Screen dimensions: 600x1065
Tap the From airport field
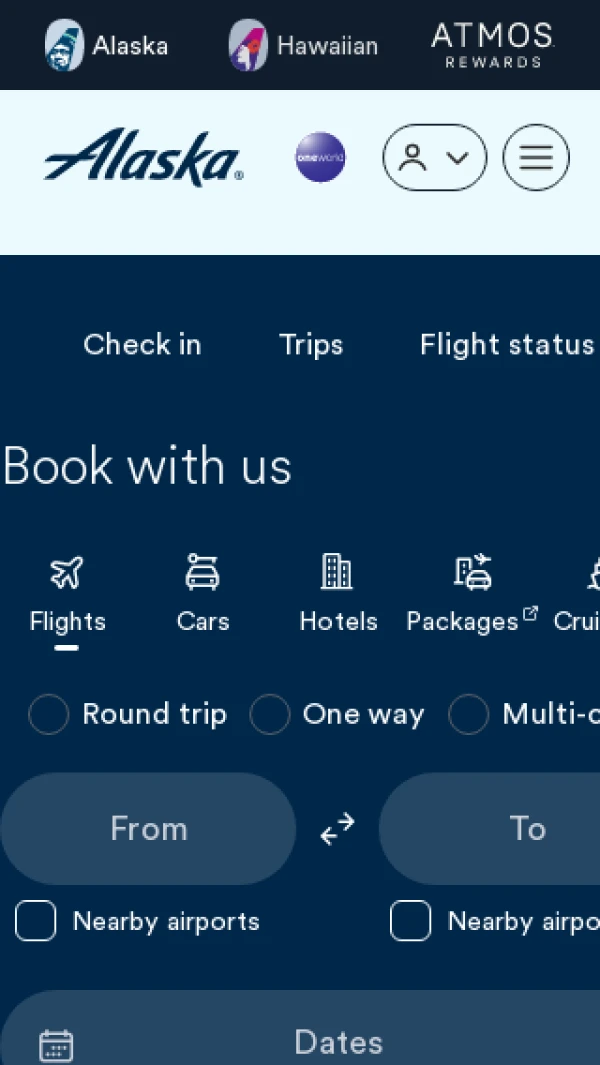(x=148, y=829)
